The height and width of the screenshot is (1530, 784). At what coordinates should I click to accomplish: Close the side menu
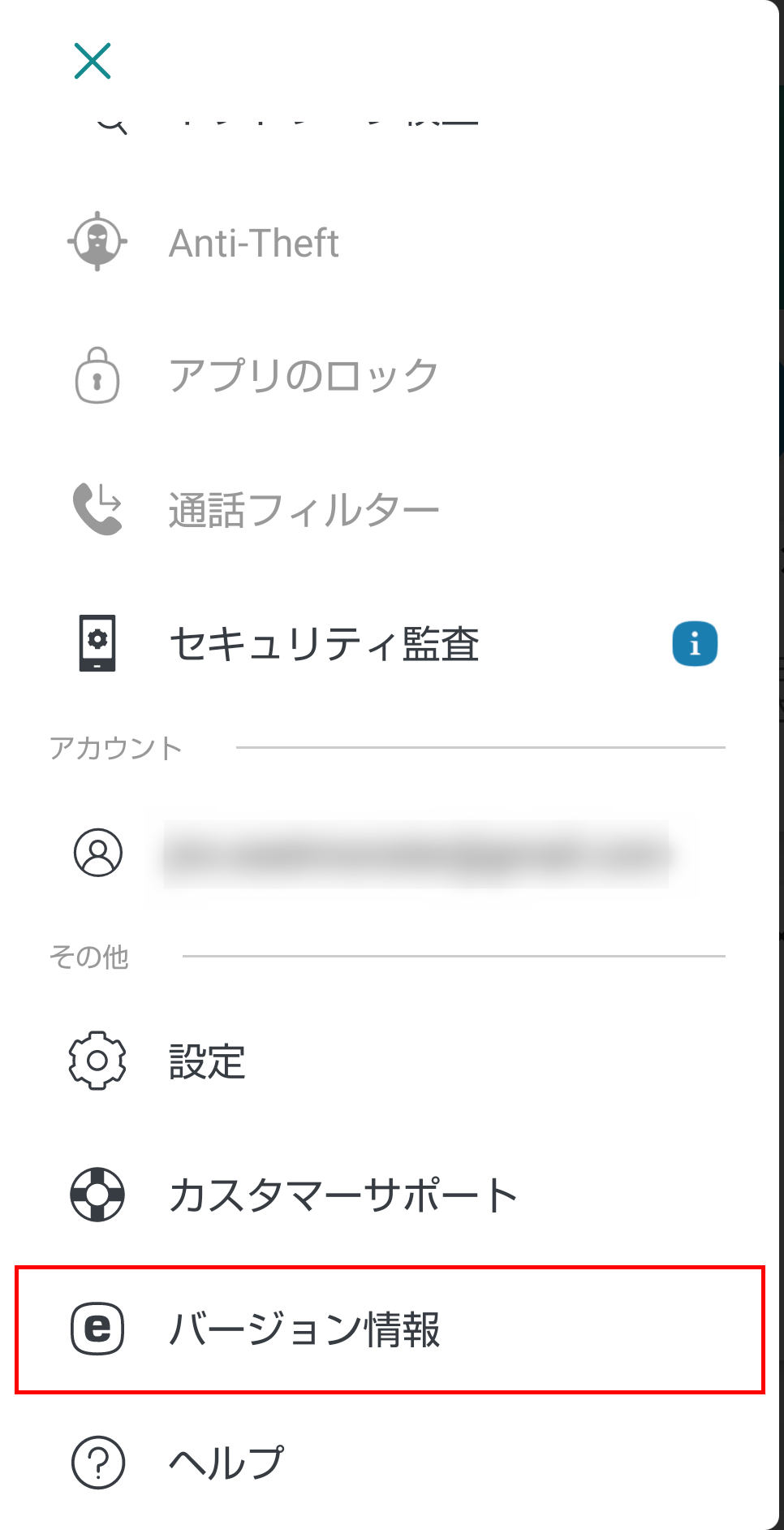[93, 61]
